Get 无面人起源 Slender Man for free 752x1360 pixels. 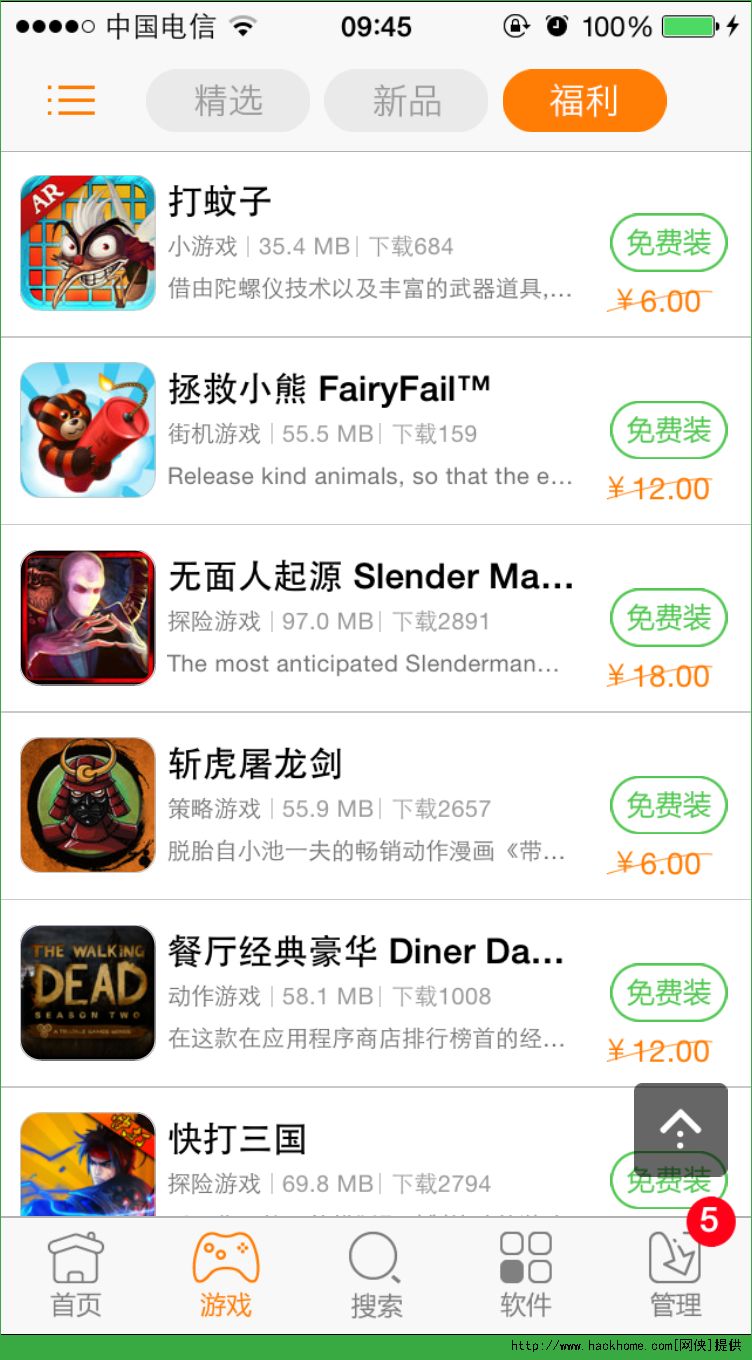(668, 618)
